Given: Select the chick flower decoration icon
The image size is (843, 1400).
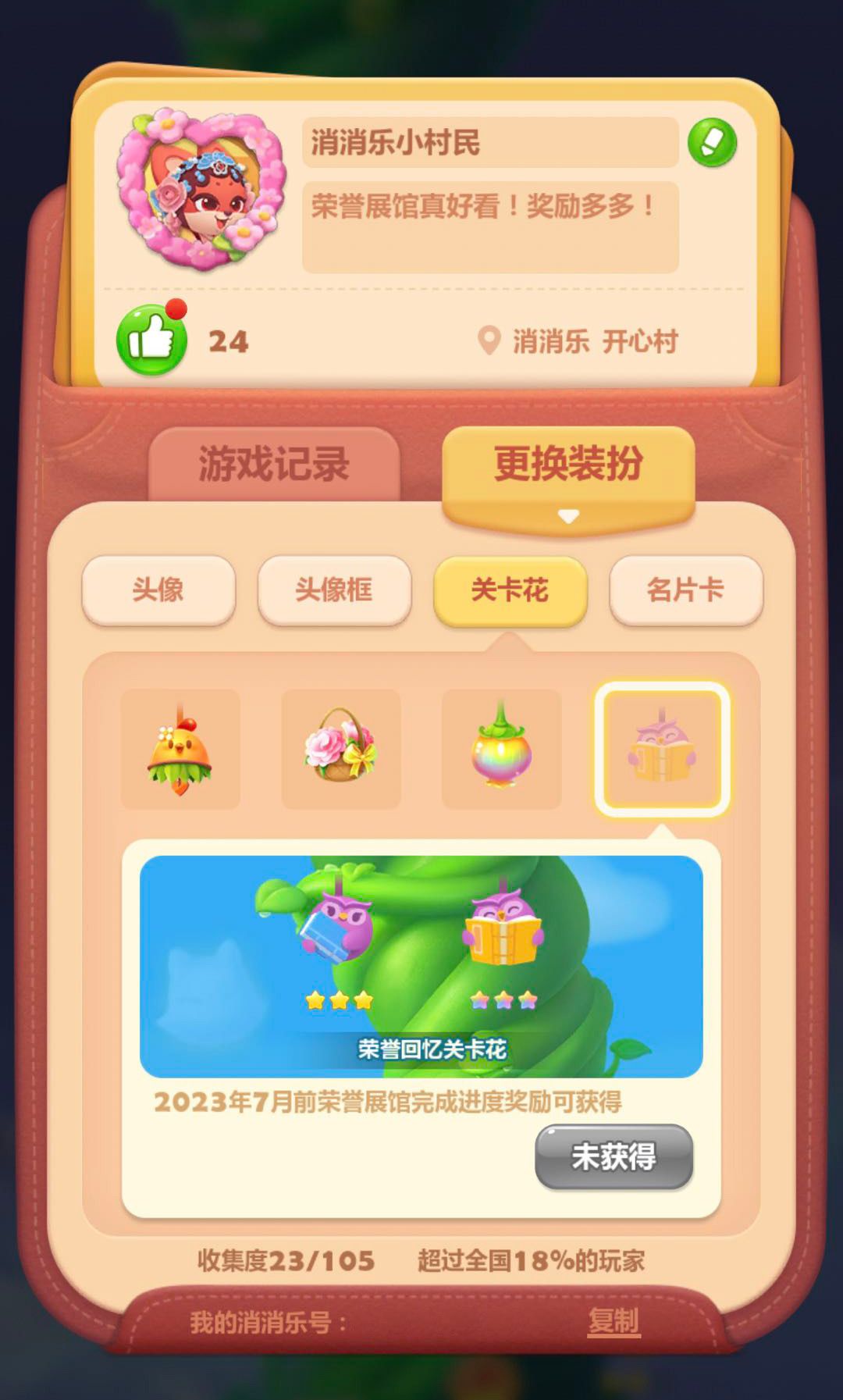Looking at the screenshot, I should 180,749.
